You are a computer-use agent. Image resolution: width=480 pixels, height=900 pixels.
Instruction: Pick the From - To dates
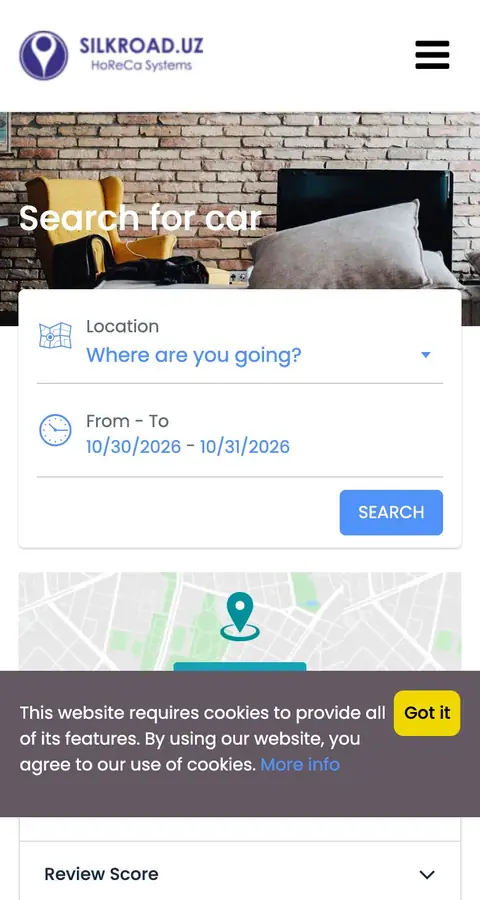coord(240,436)
